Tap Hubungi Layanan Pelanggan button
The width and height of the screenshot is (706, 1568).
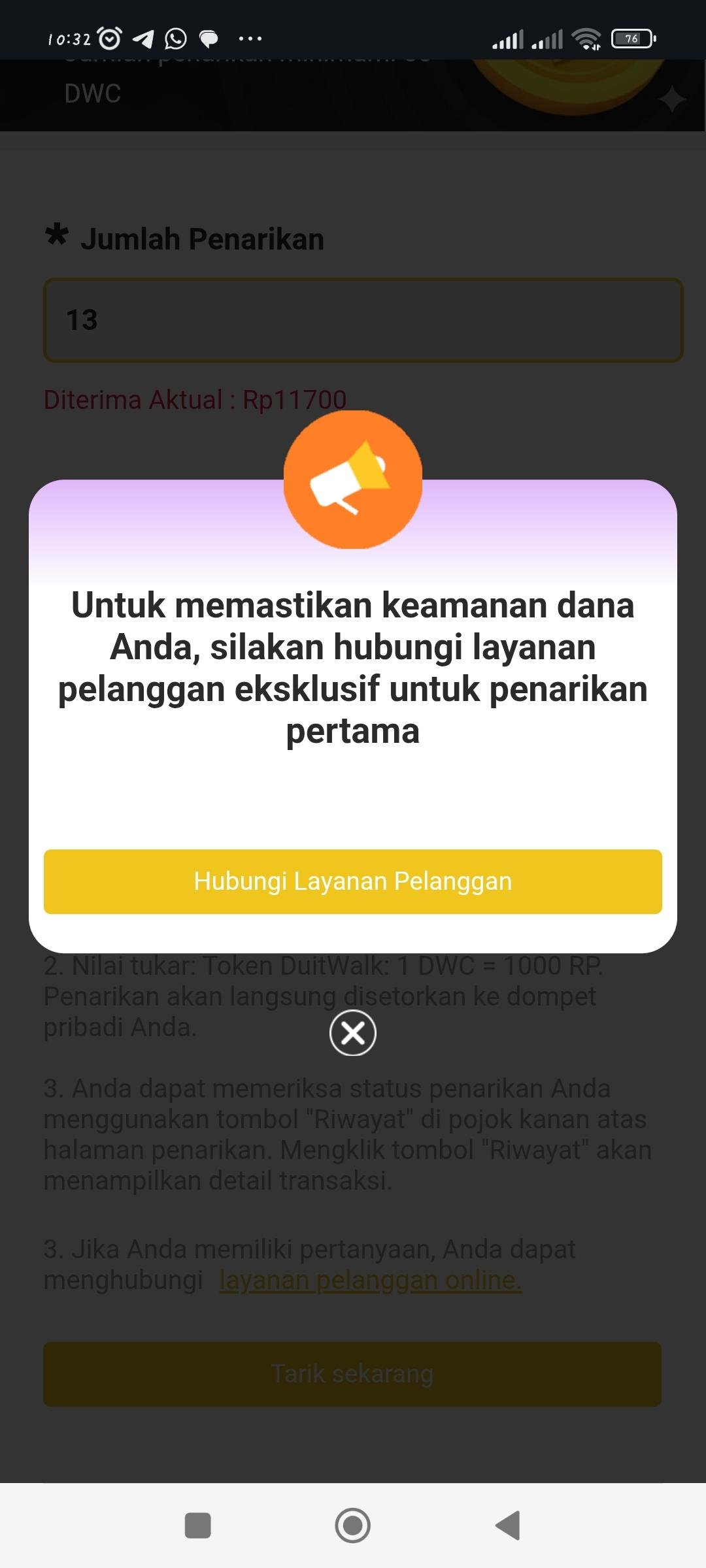pyautogui.click(x=353, y=881)
